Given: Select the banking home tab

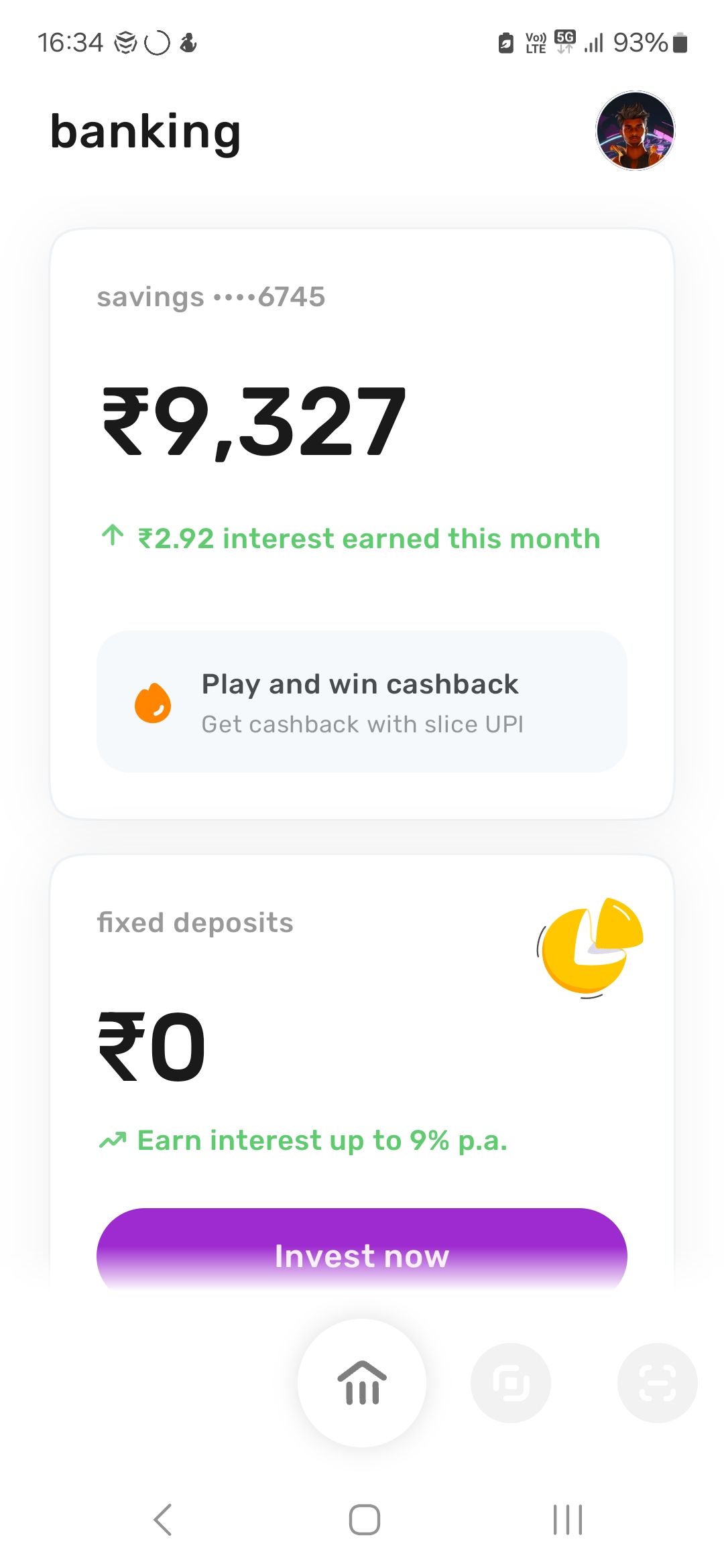Looking at the screenshot, I should coord(362,1383).
